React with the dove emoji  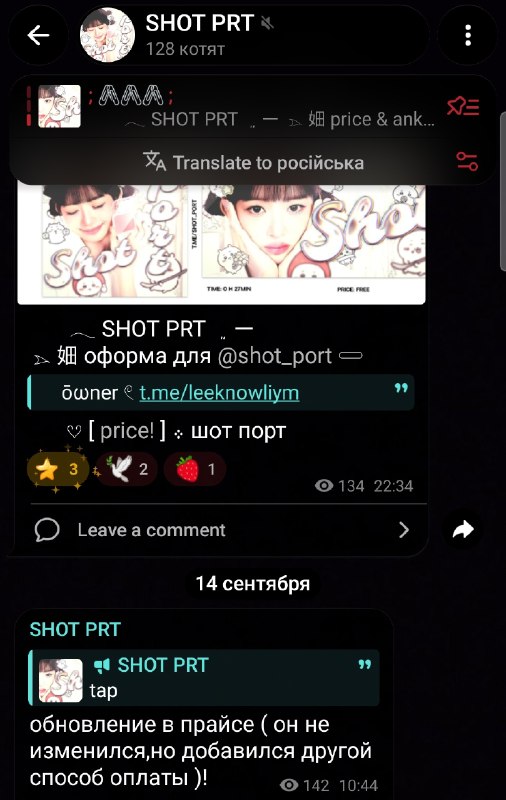[126, 469]
